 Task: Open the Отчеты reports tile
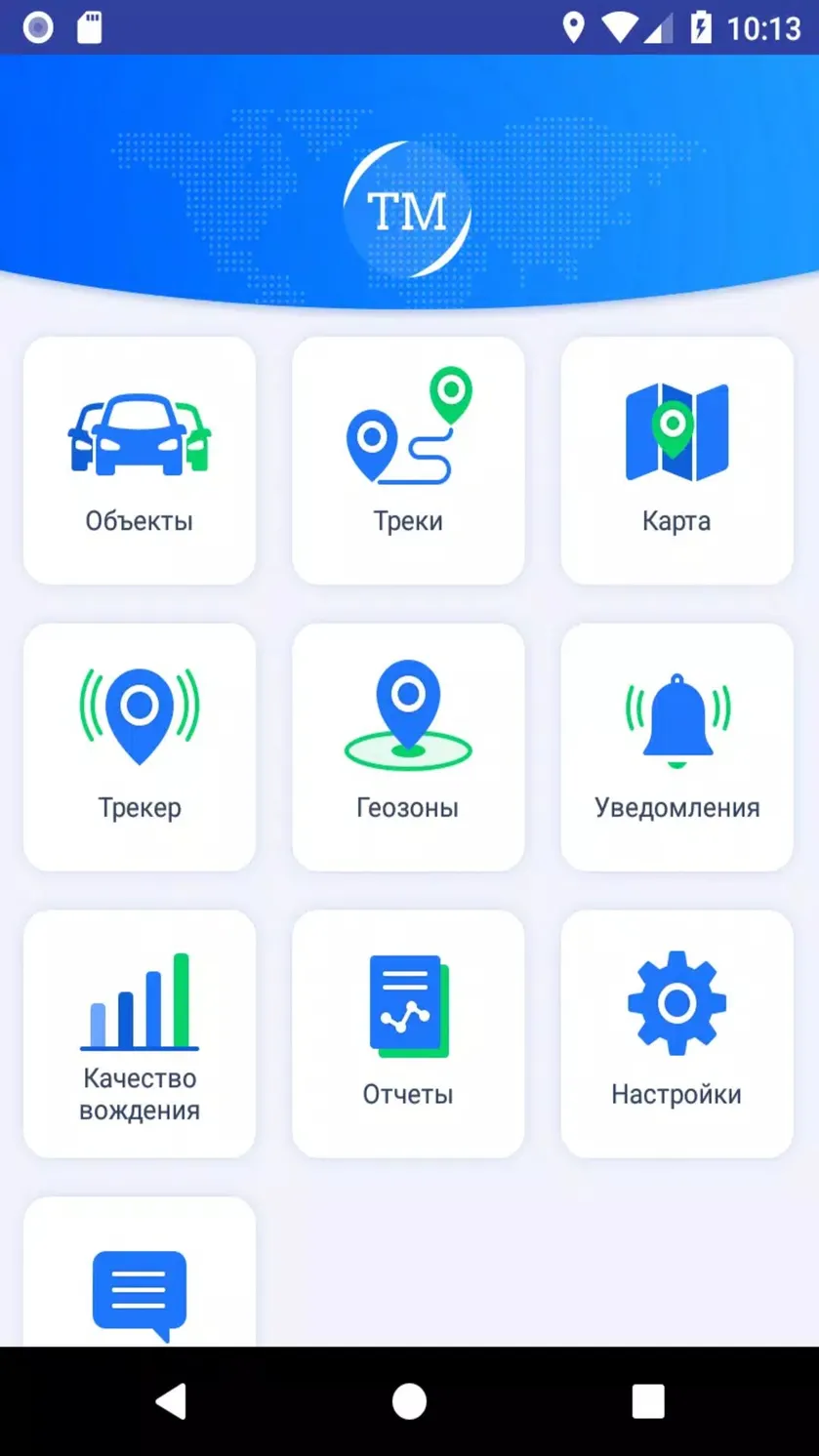408,1034
